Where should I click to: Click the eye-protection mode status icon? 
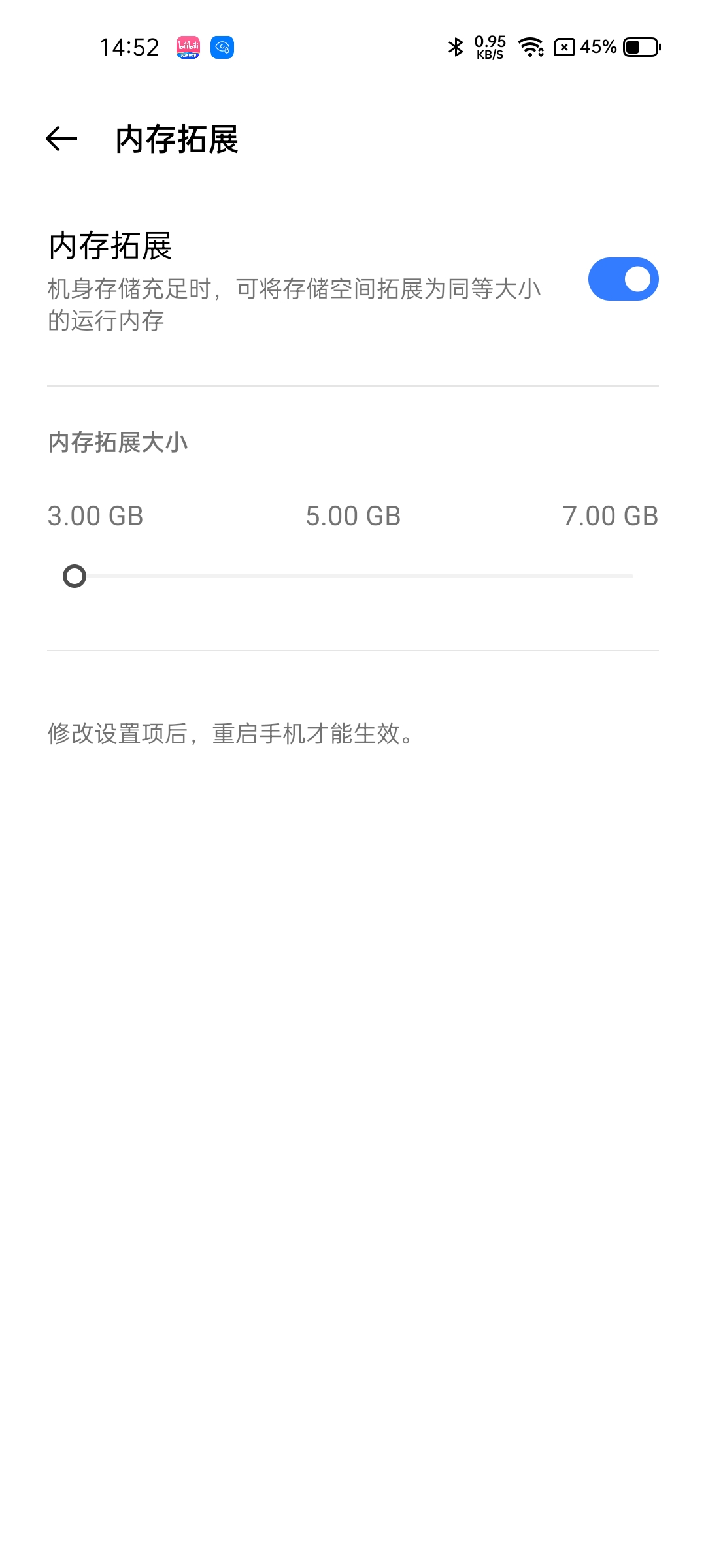(221, 48)
